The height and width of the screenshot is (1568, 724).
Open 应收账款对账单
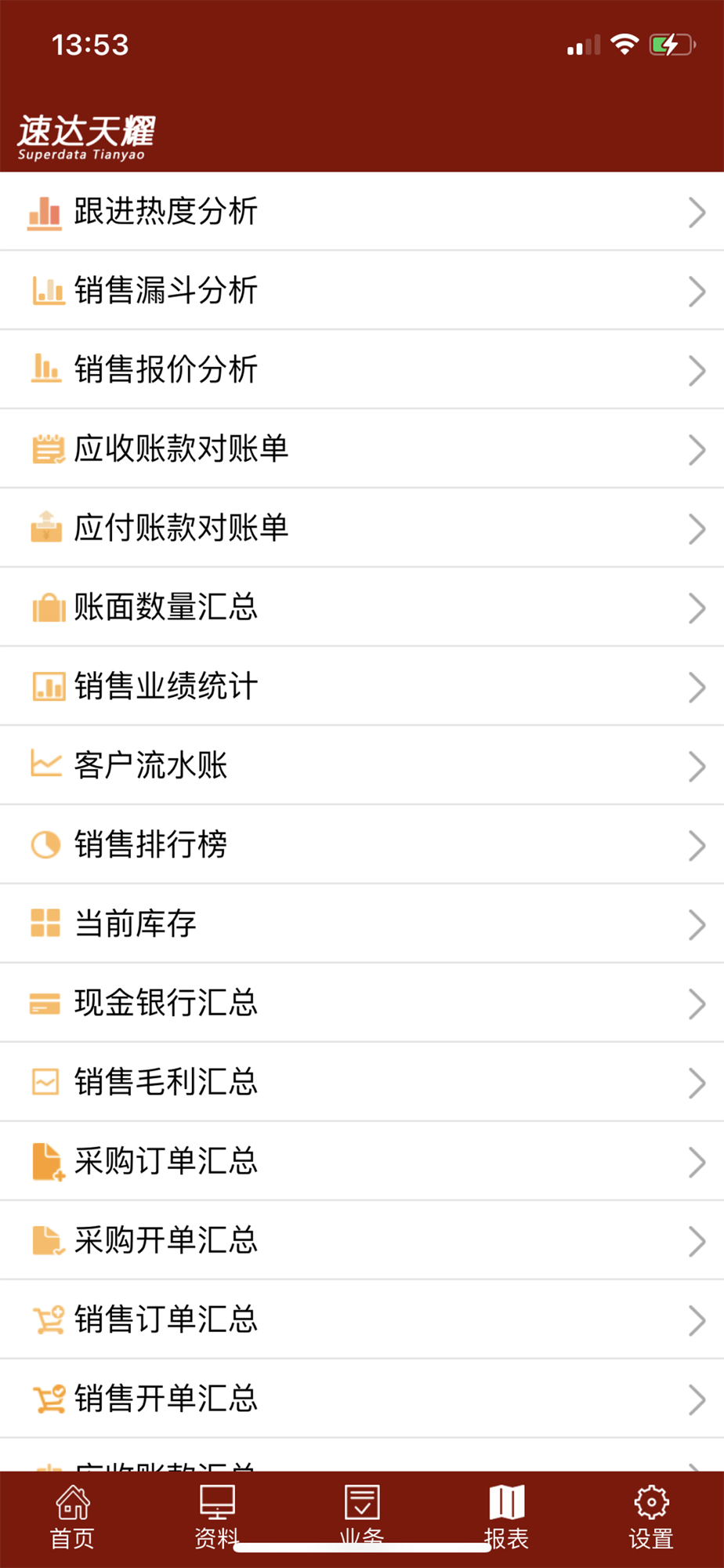[360, 449]
